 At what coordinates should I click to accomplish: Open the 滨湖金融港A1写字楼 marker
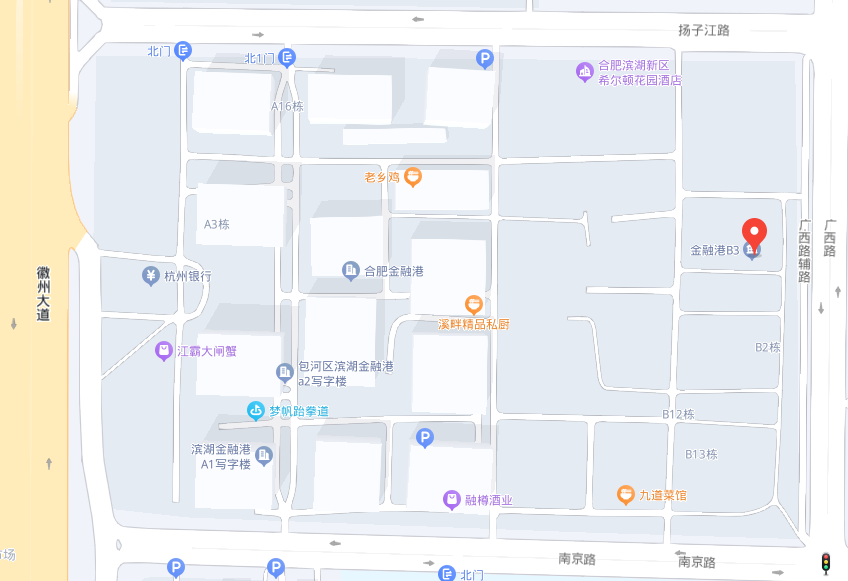[264, 456]
